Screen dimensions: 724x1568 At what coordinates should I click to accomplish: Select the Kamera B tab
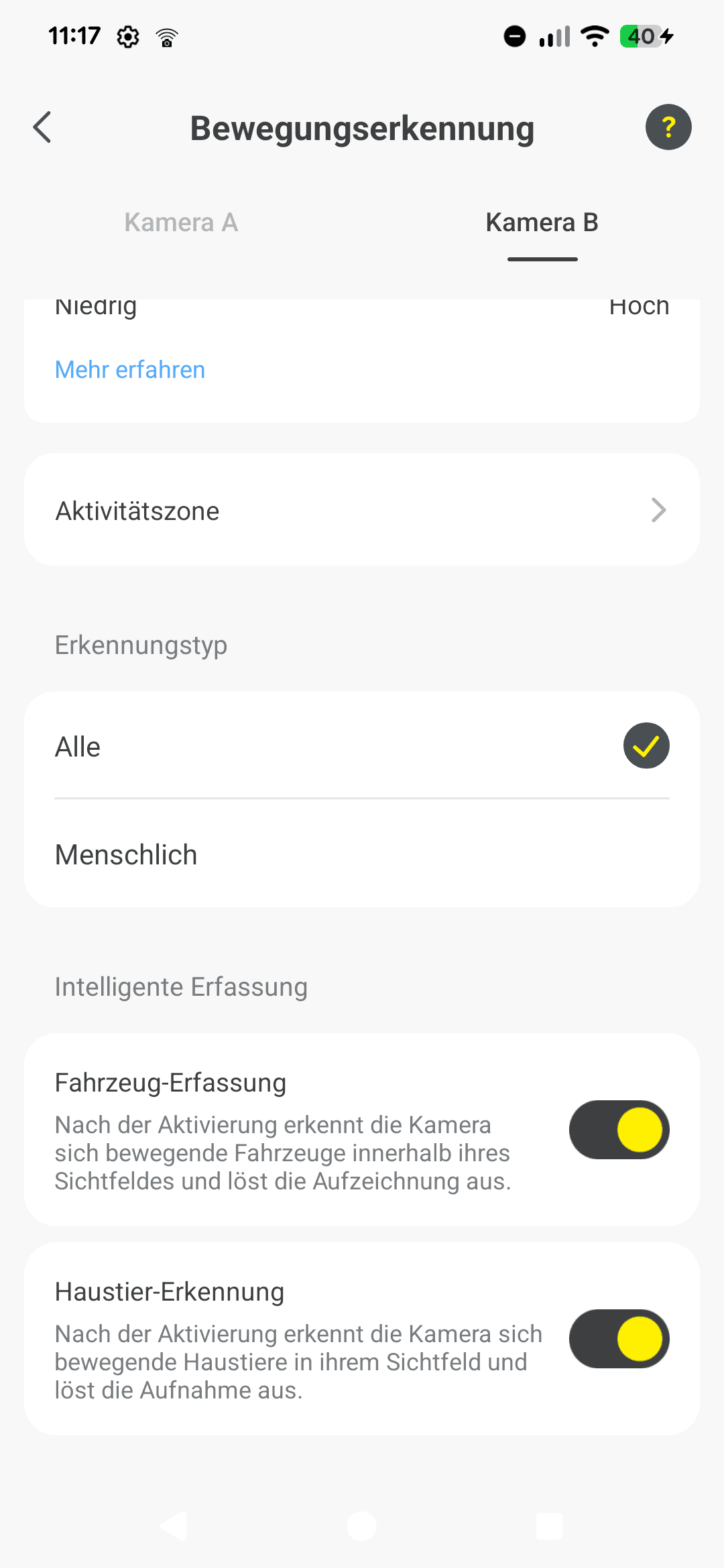click(542, 222)
